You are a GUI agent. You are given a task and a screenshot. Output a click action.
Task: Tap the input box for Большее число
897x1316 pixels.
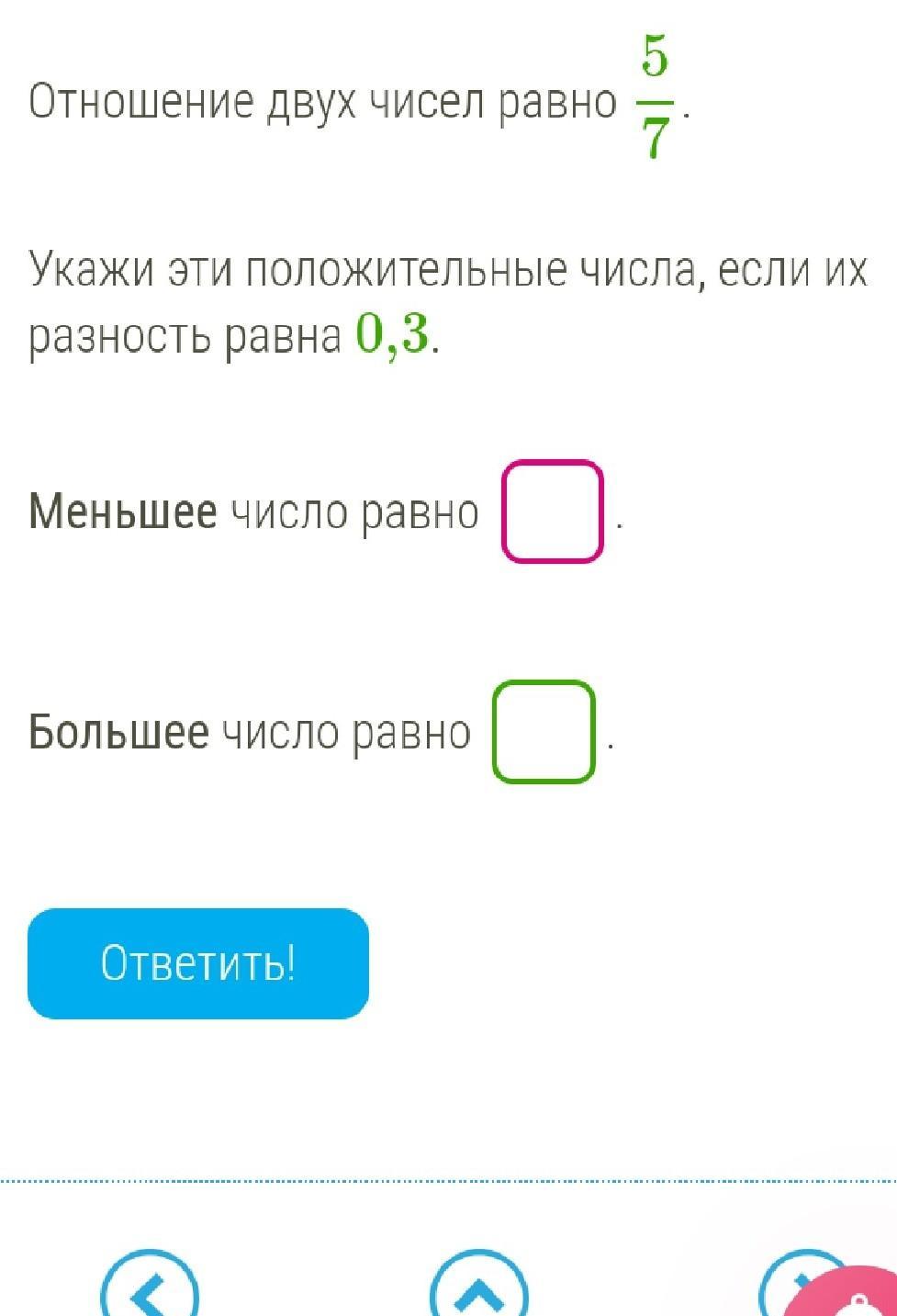click(x=544, y=732)
